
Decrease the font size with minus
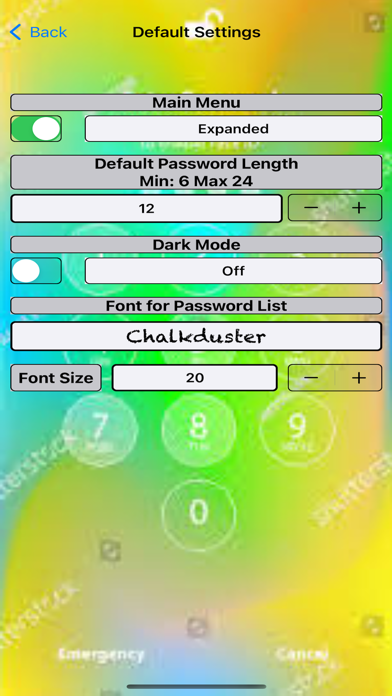click(311, 378)
